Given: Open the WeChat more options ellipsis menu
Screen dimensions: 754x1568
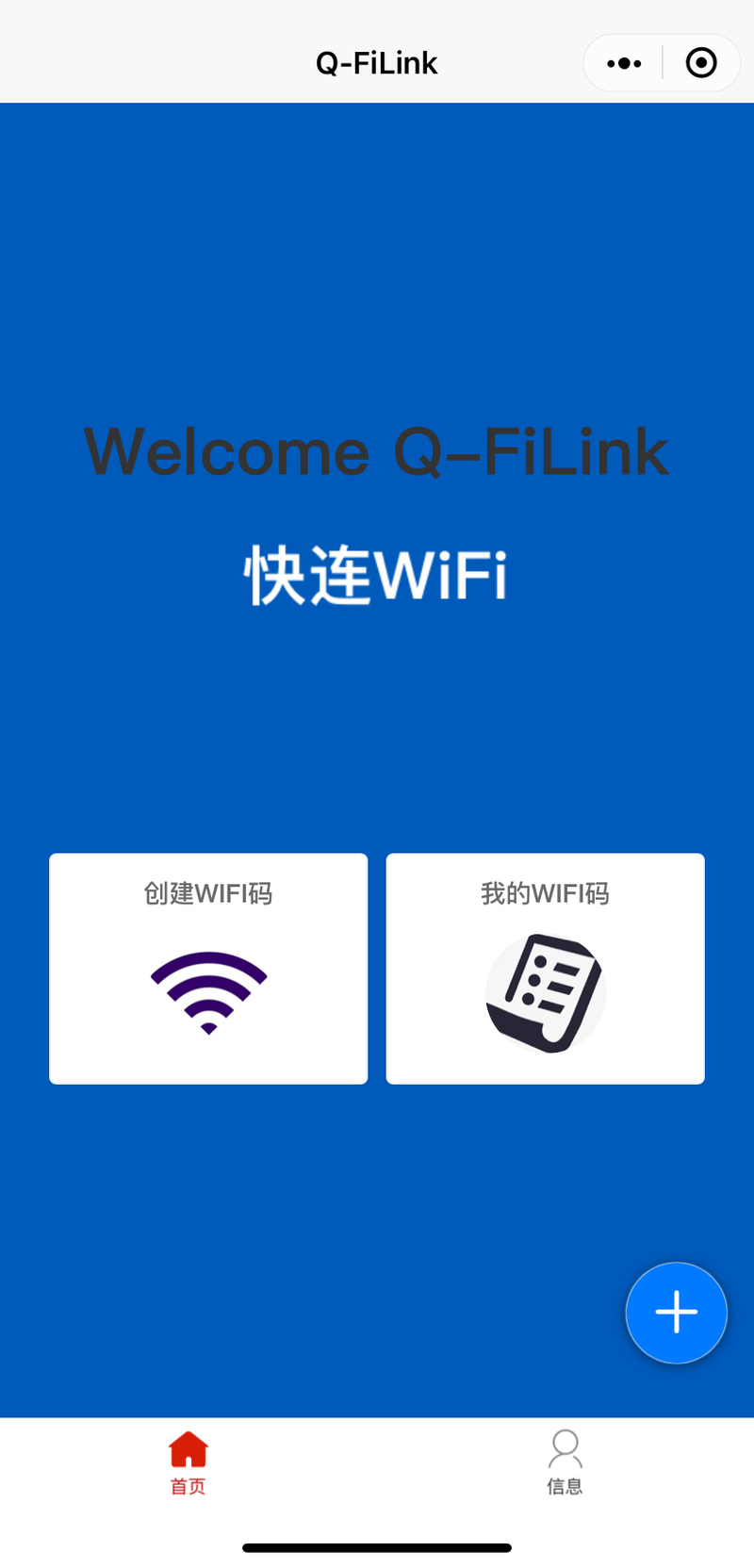Looking at the screenshot, I should tap(622, 62).
